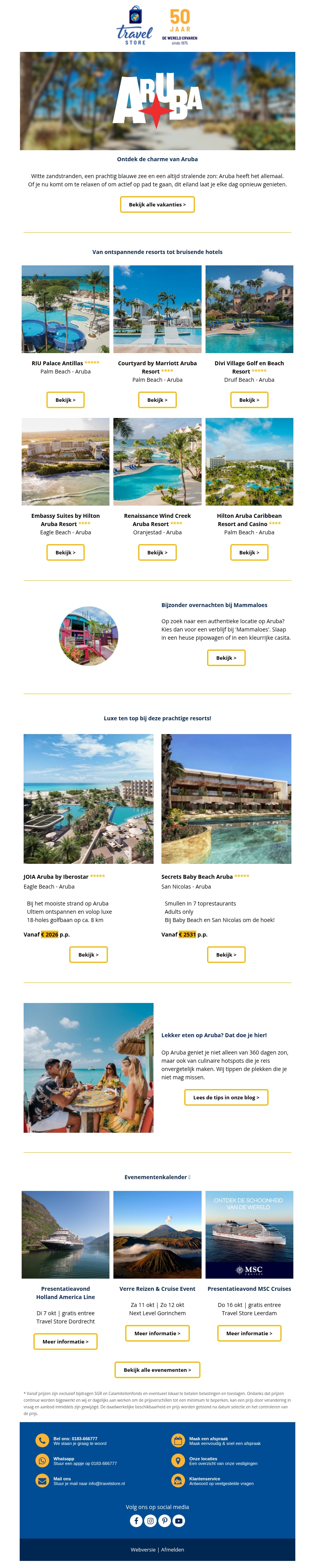View the JOIA Aruba by Iberostar offer
Viewport: 315px width, 1568px height.
click(x=88, y=954)
